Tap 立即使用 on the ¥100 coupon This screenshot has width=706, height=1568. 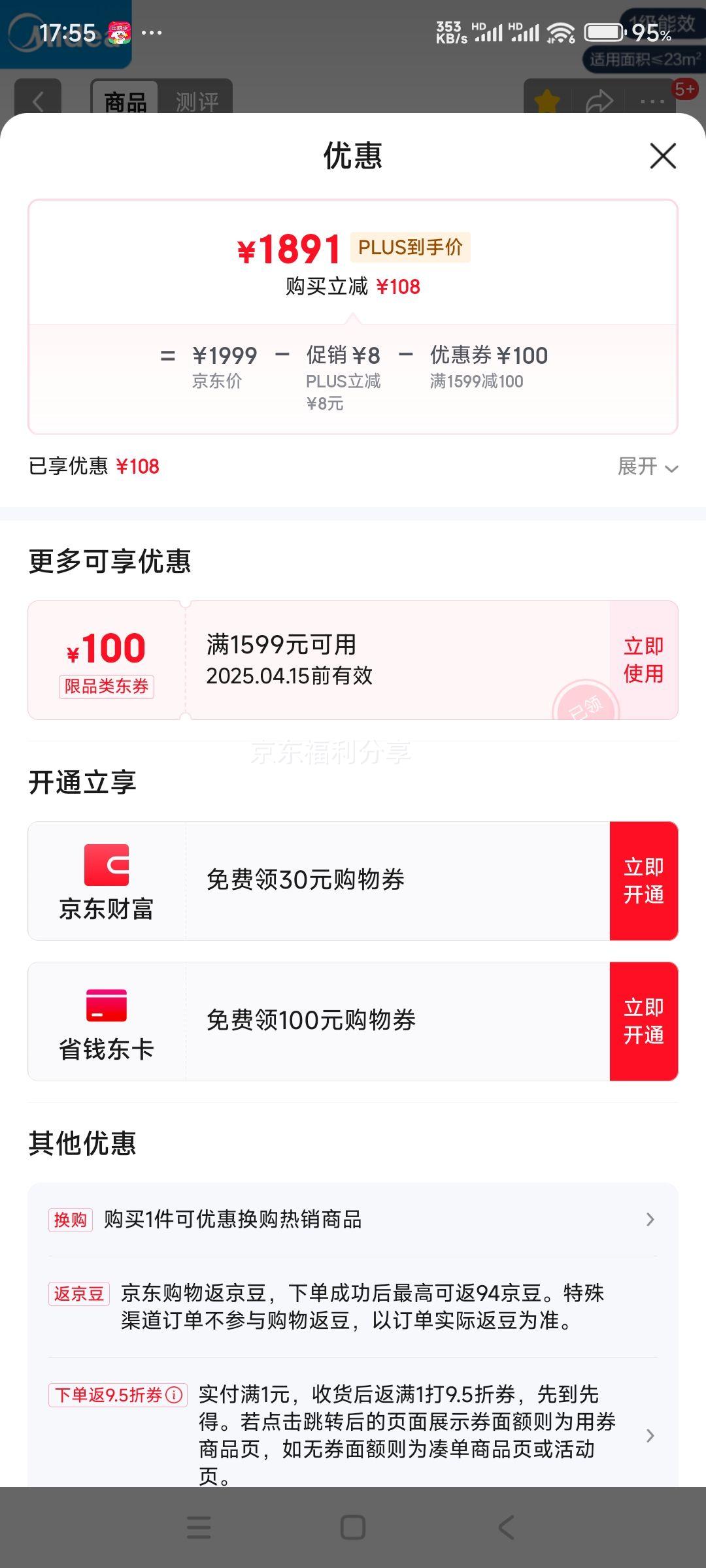click(x=644, y=660)
